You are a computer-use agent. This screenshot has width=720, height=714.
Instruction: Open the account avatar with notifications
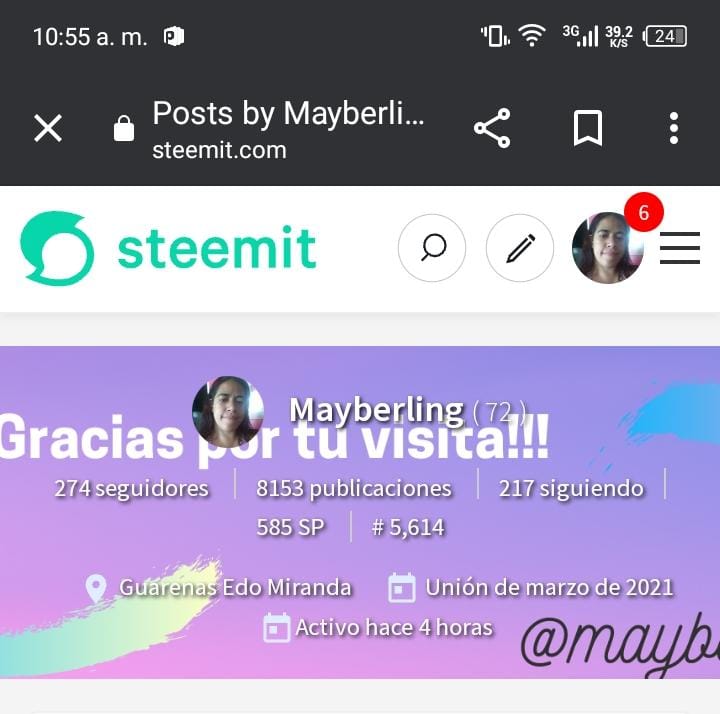coord(608,248)
